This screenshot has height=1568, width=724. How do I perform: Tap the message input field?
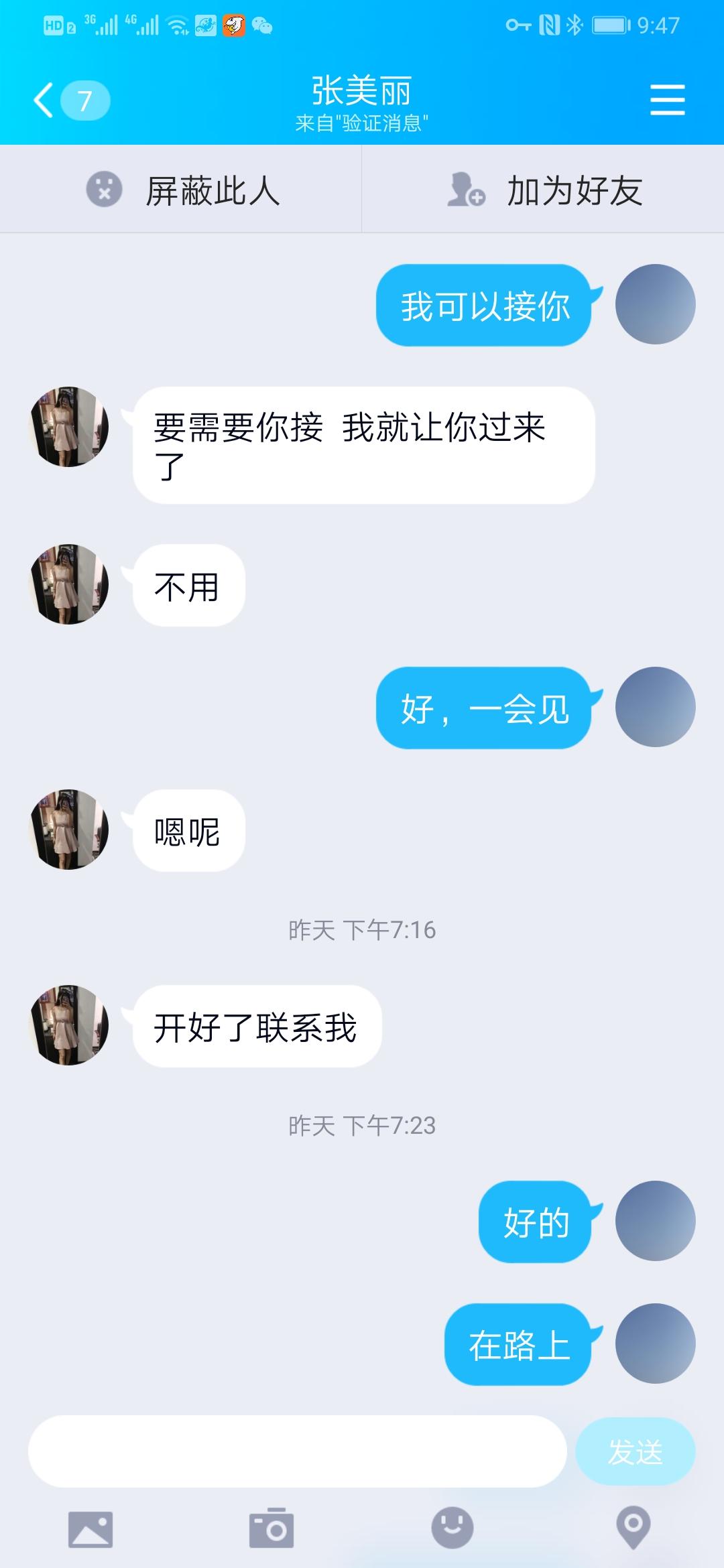tap(297, 1451)
